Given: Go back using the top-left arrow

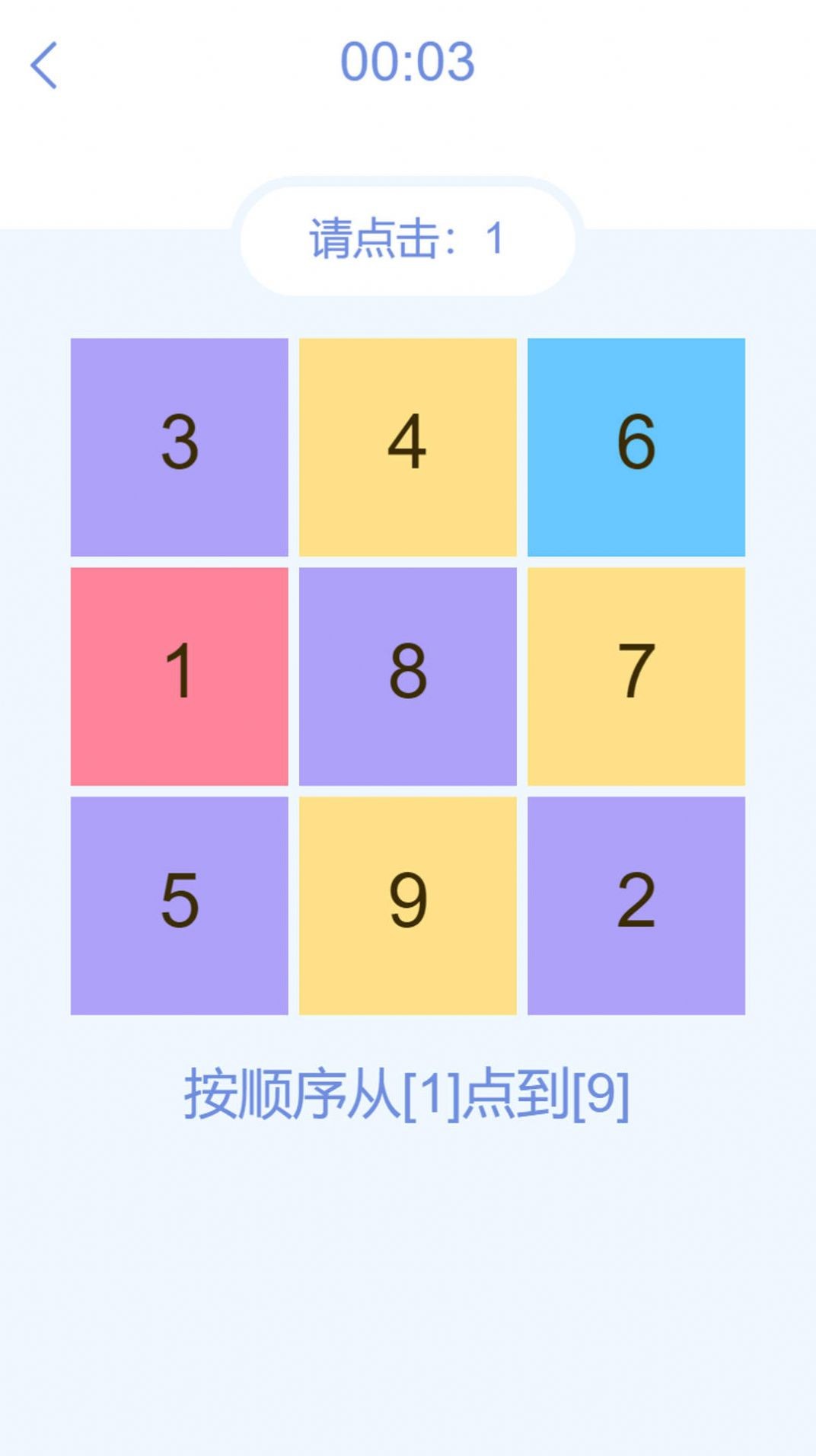Looking at the screenshot, I should pos(44,65).
